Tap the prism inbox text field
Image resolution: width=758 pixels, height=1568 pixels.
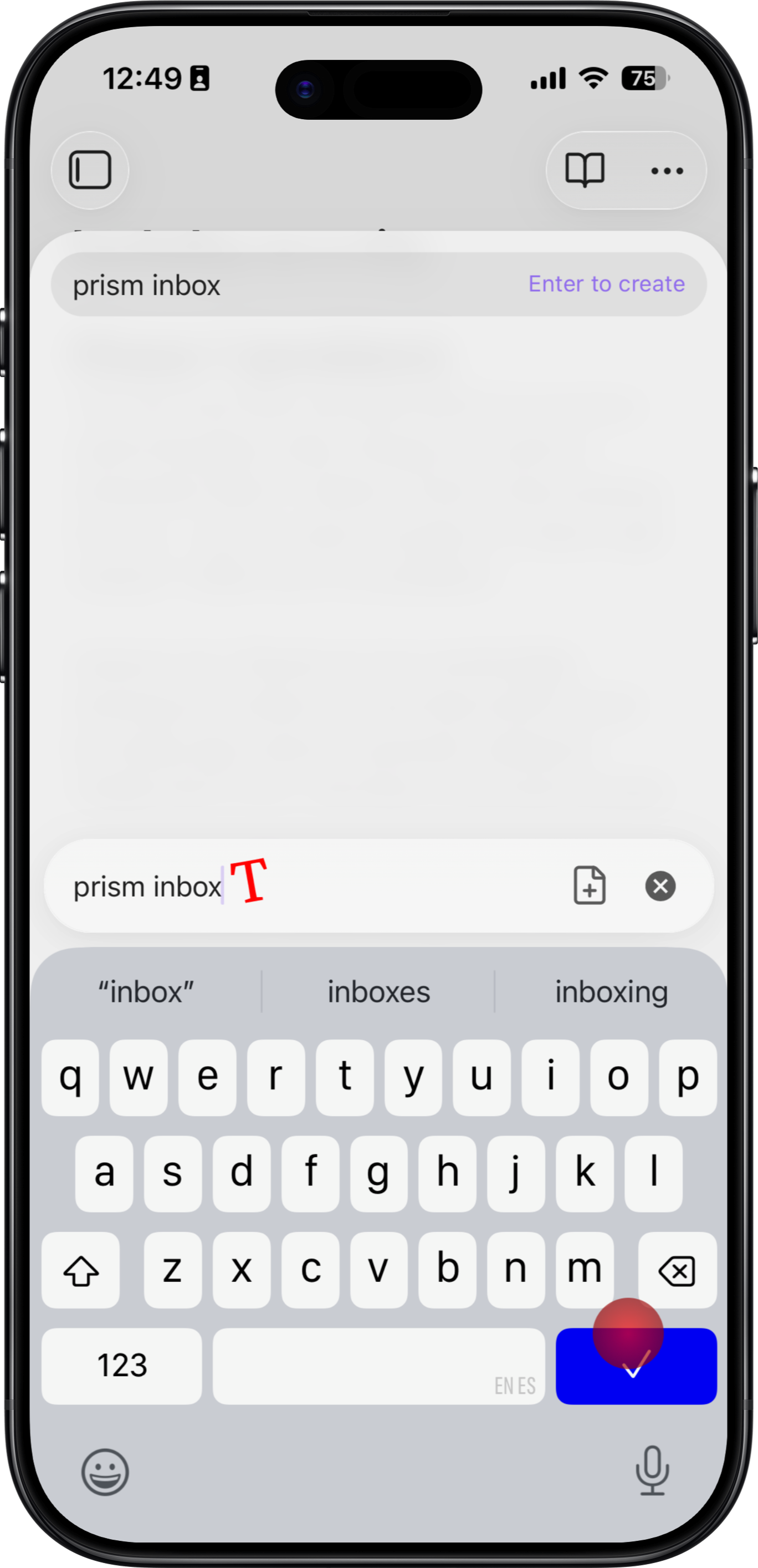[x=304, y=886]
